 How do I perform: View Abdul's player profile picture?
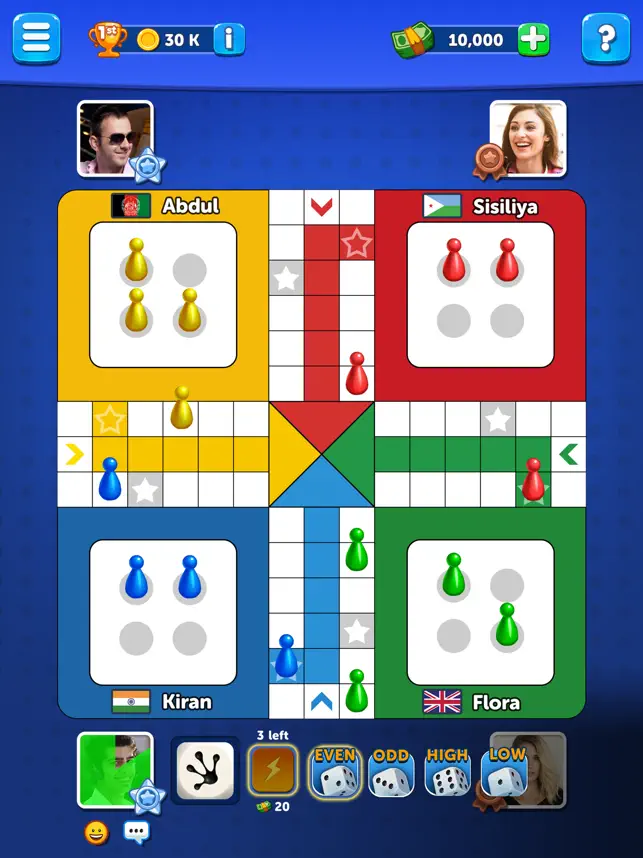[x=115, y=137]
